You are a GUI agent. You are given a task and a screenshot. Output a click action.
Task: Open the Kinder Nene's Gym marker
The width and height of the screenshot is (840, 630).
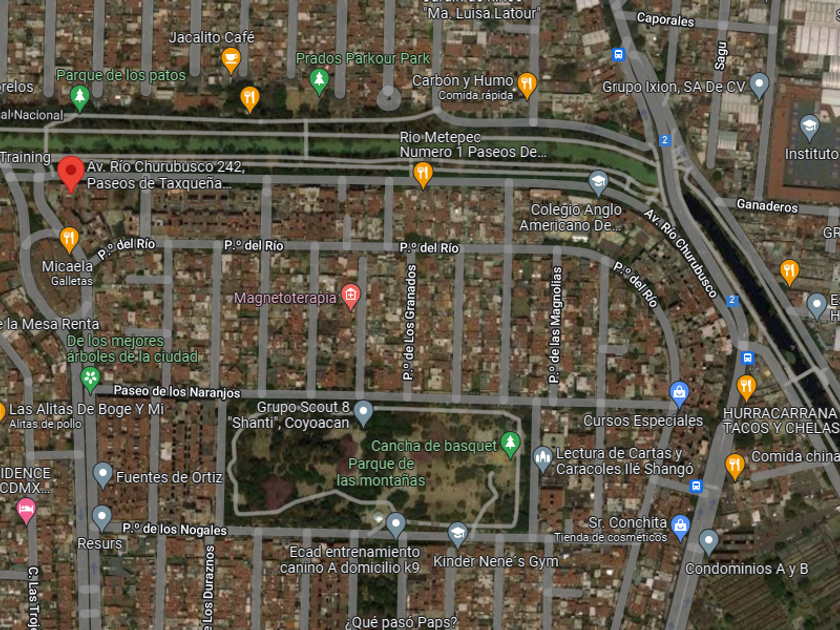457,534
